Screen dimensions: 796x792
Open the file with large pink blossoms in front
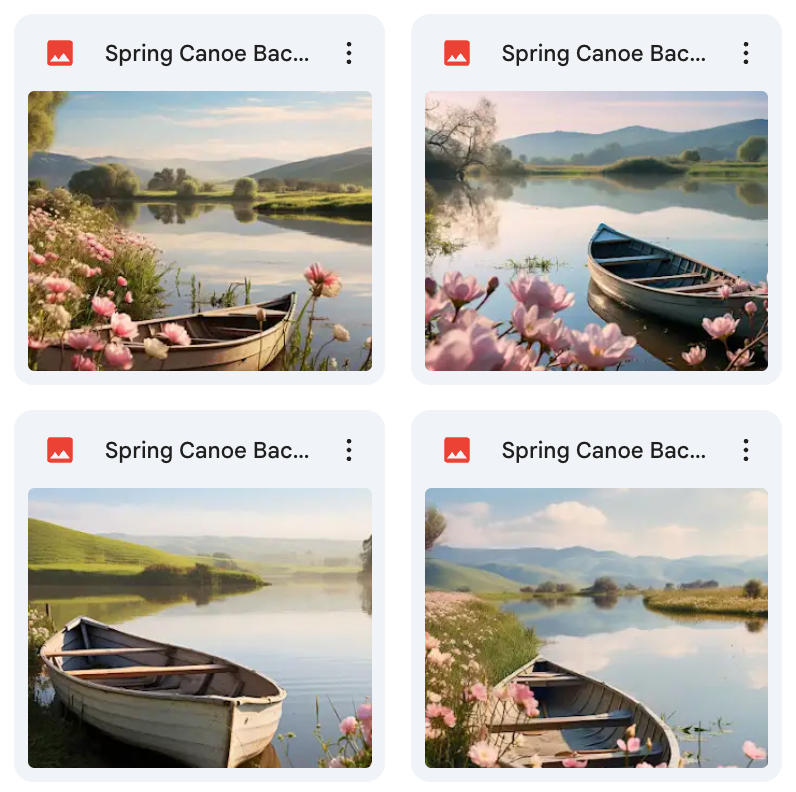596,231
